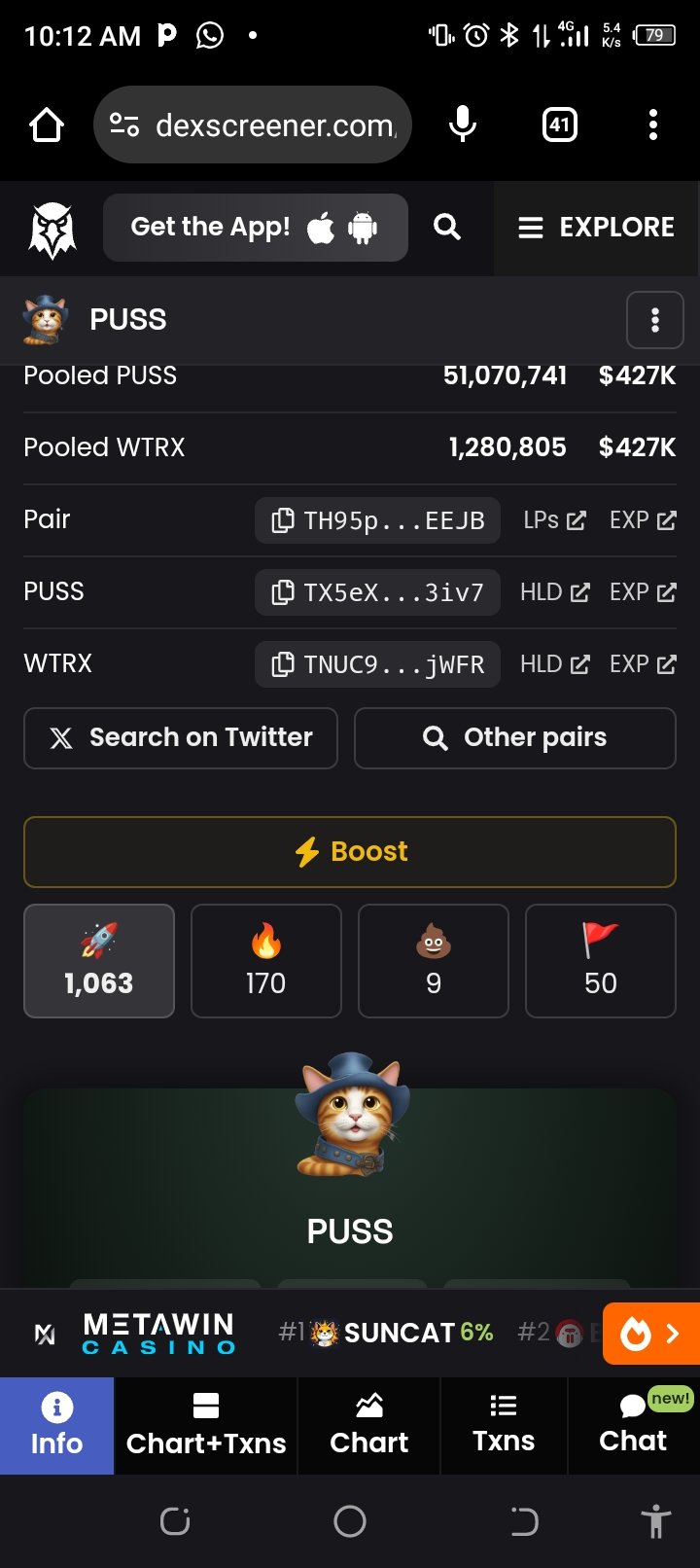Viewport: 700px width, 1568px height.
Task: React with the rocket showing 1,063
Action: tap(99, 961)
